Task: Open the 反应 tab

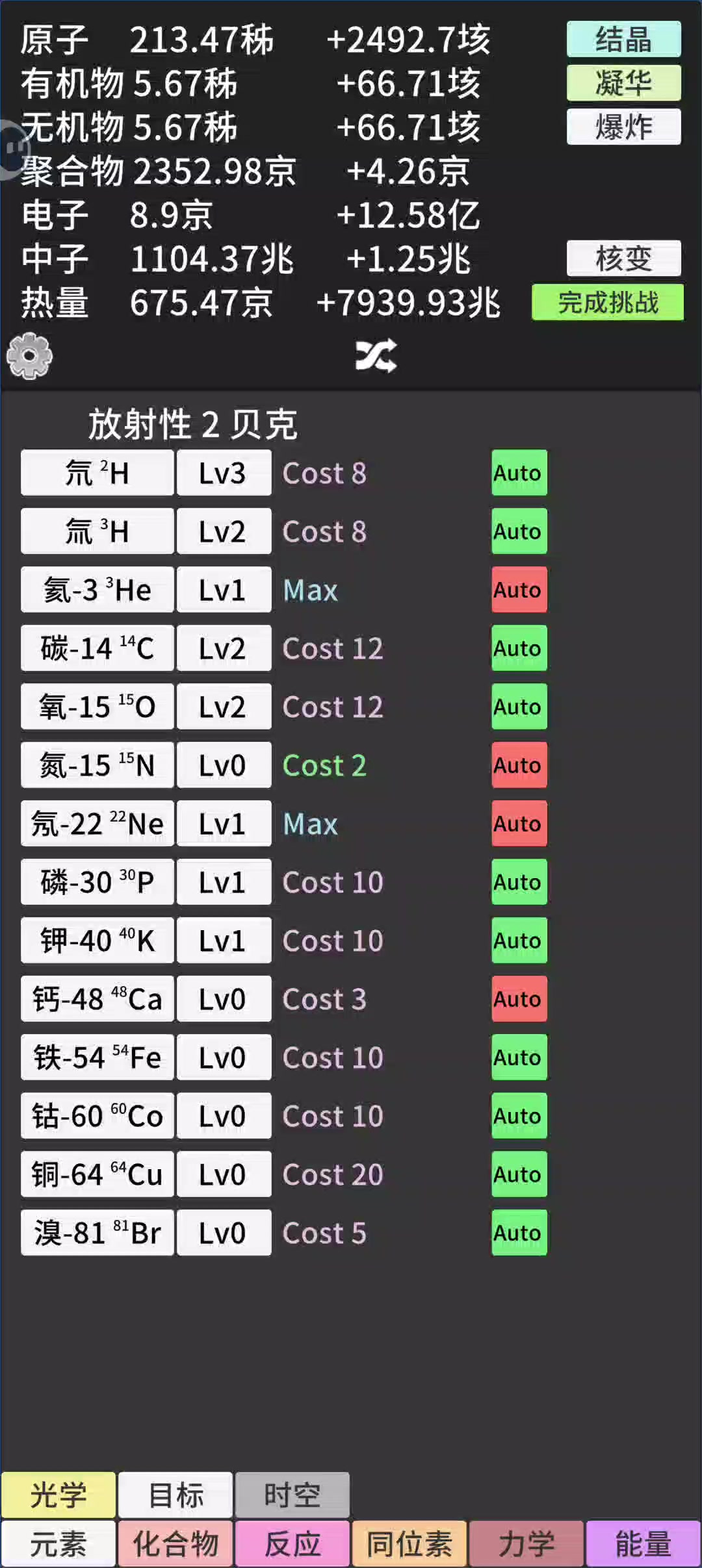Action: click(x=292, y=1544)
